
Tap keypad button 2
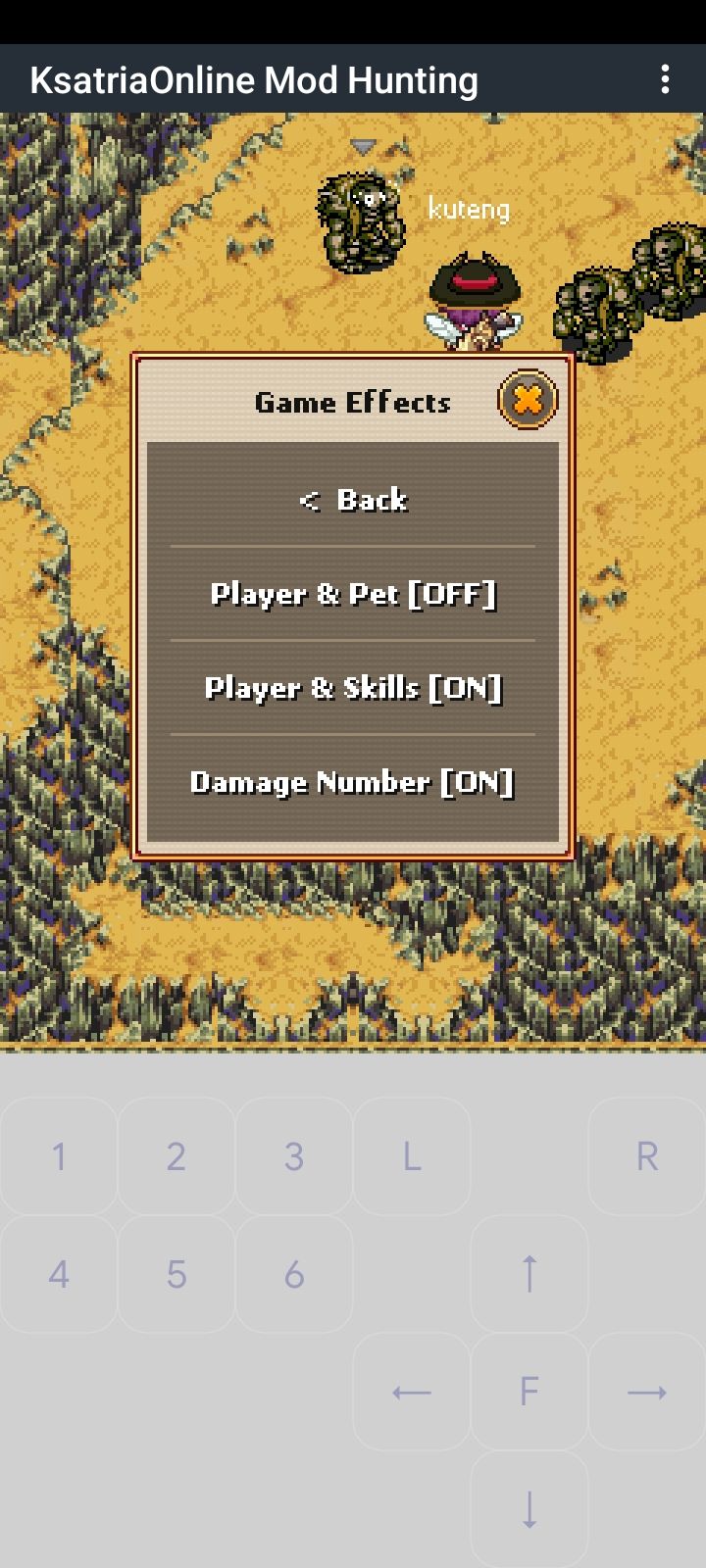pyautogui.click(x=176, y=1156)
